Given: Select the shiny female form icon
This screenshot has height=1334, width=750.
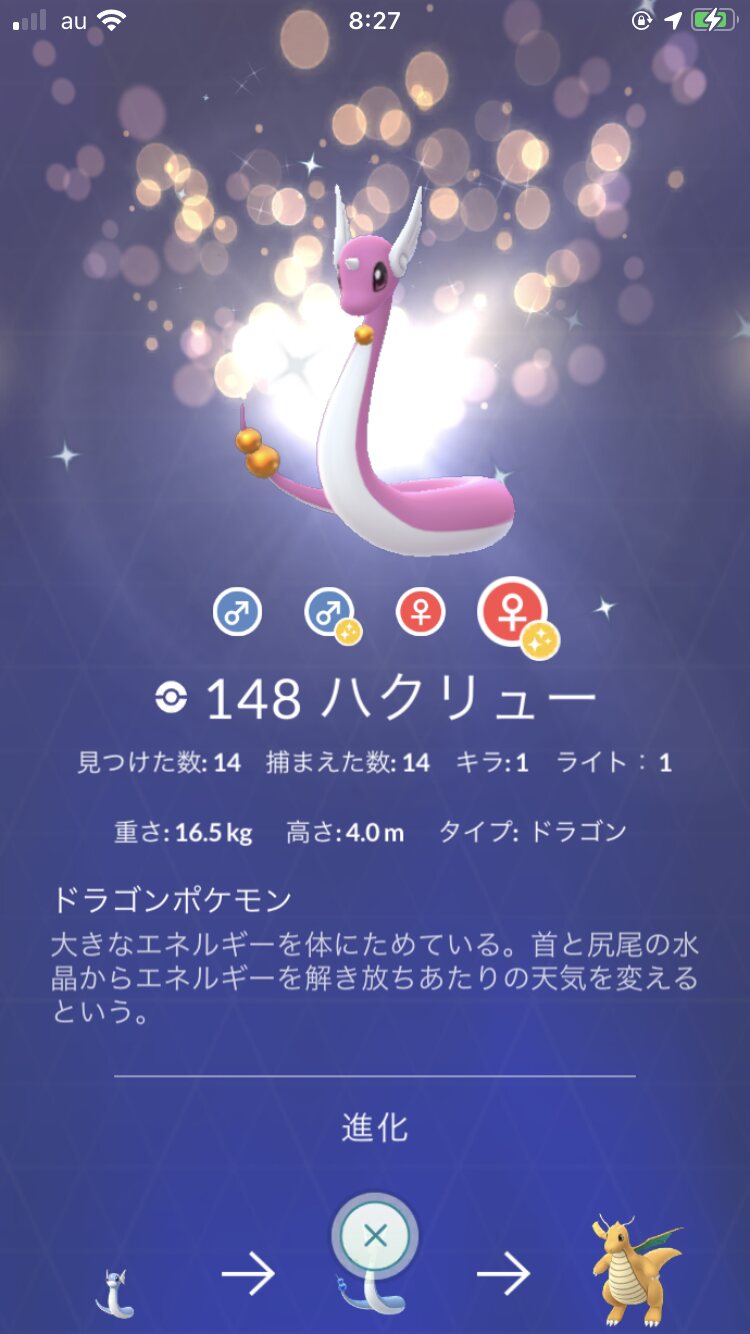Looking at the screenshot, I should click(513, 612).
